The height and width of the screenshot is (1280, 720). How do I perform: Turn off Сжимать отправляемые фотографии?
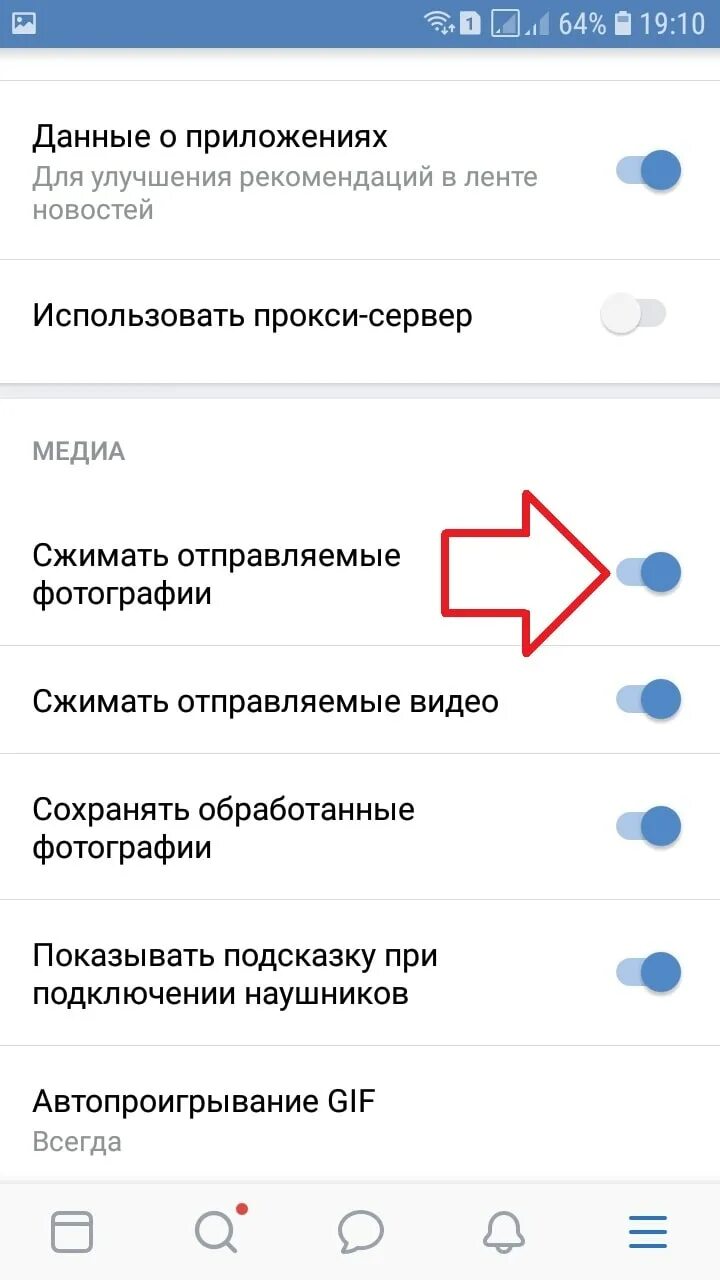[x=648, y=572]
